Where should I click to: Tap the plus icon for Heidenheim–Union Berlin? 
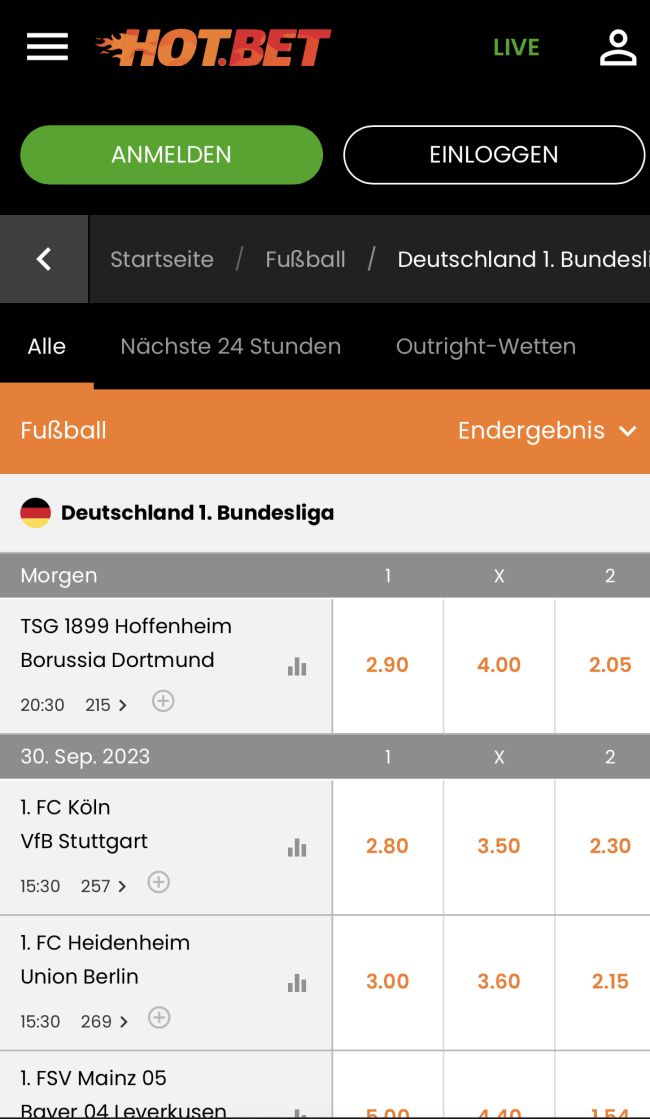click(x=159, y=1018)
